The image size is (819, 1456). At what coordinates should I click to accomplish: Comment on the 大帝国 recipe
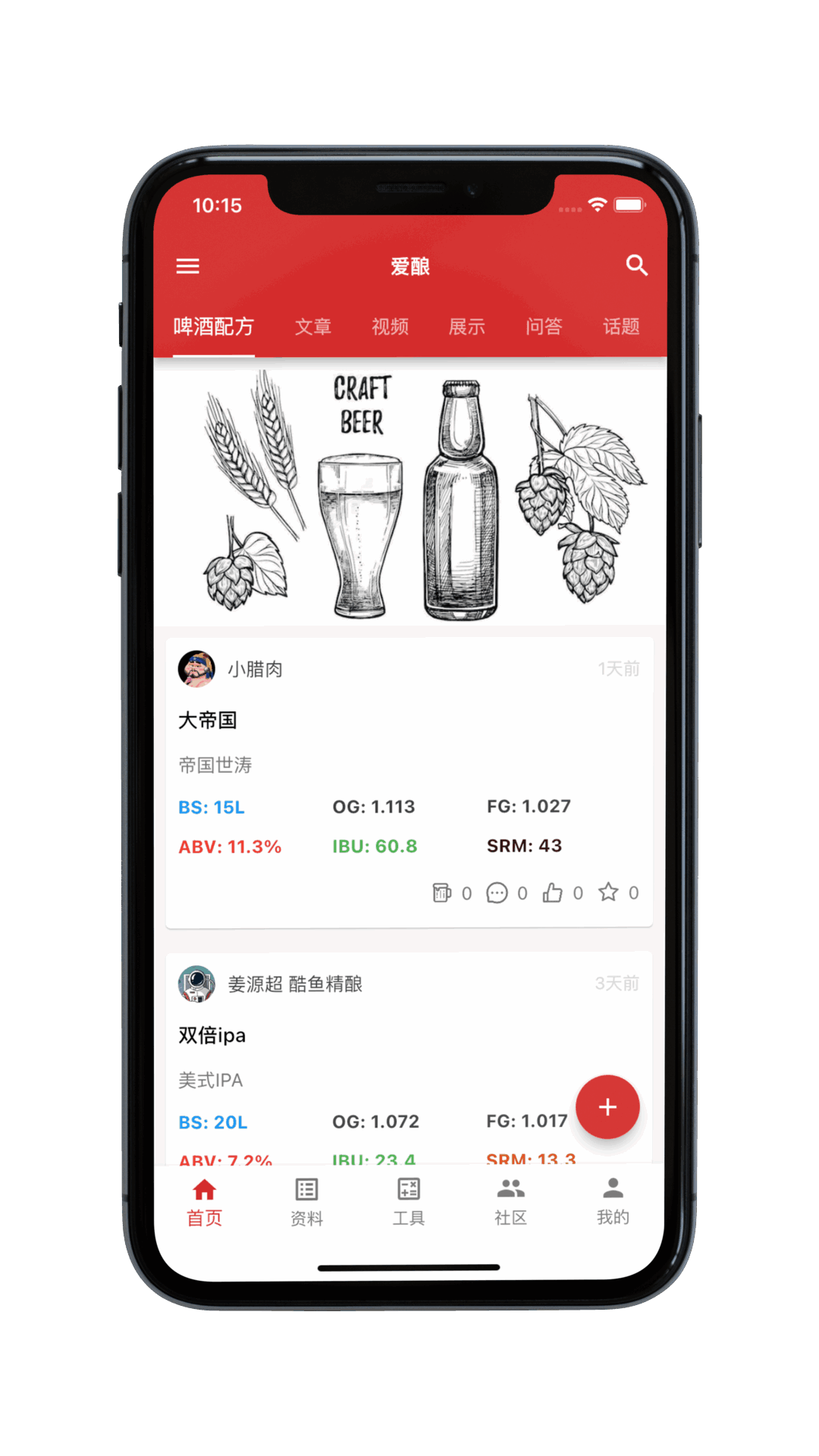(x=497, y=893)
